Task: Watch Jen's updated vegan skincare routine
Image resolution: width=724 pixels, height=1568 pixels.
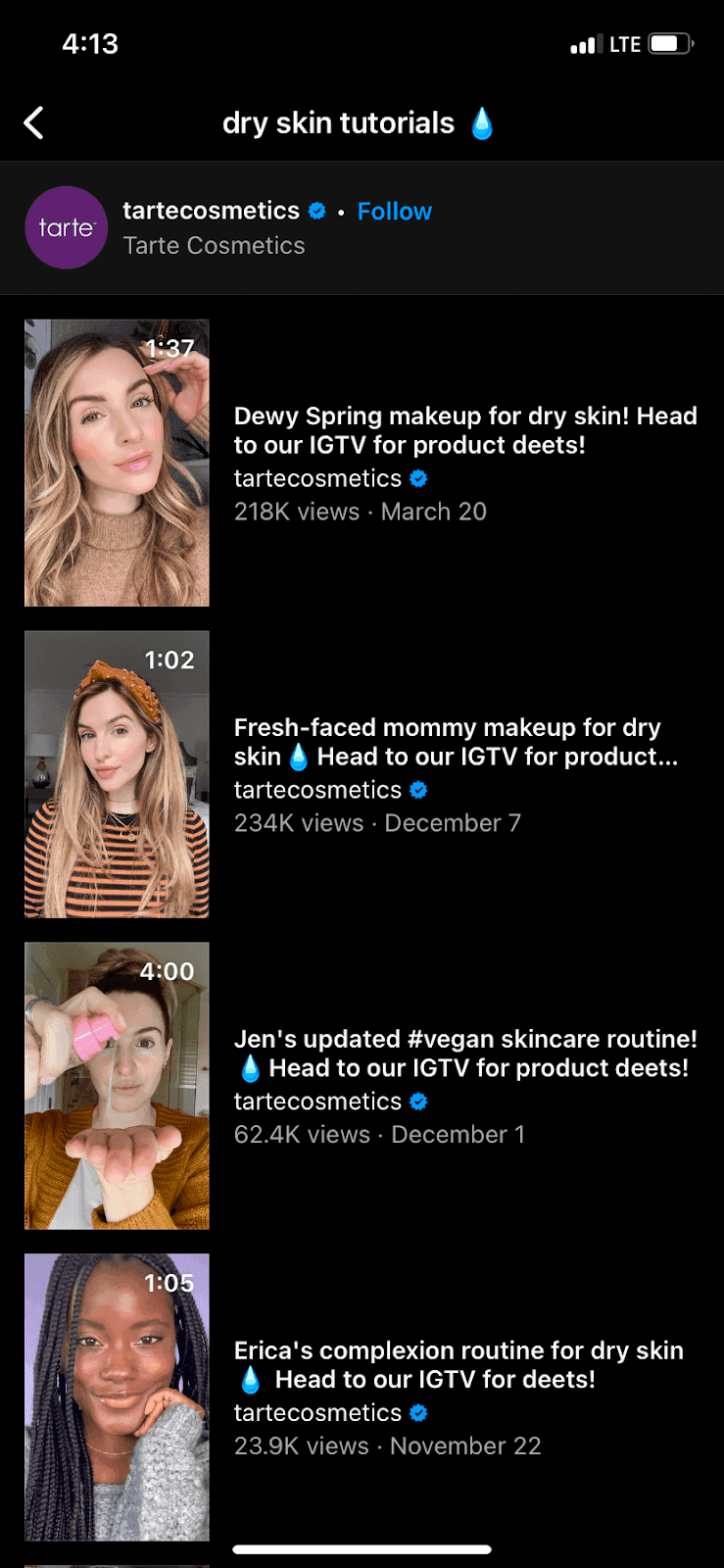Action: [117, 1086]
